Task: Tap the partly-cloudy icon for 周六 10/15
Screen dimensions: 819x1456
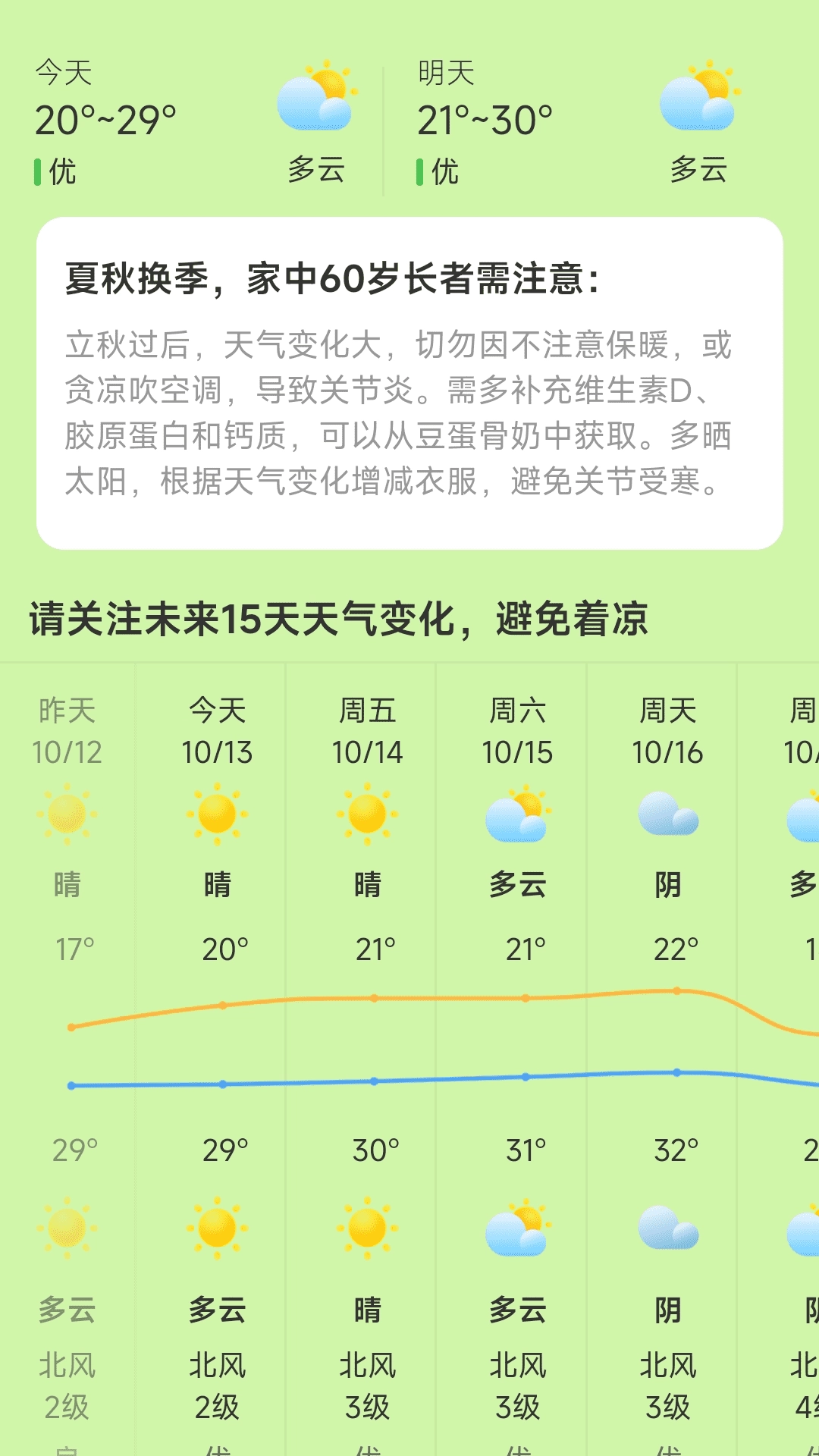Action: coord(516,817)
